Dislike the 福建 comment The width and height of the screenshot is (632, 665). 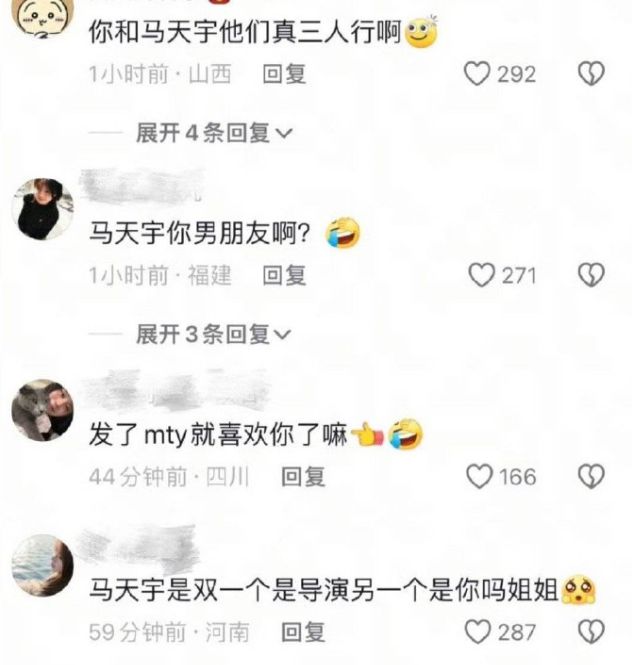(x=592, y=275)
